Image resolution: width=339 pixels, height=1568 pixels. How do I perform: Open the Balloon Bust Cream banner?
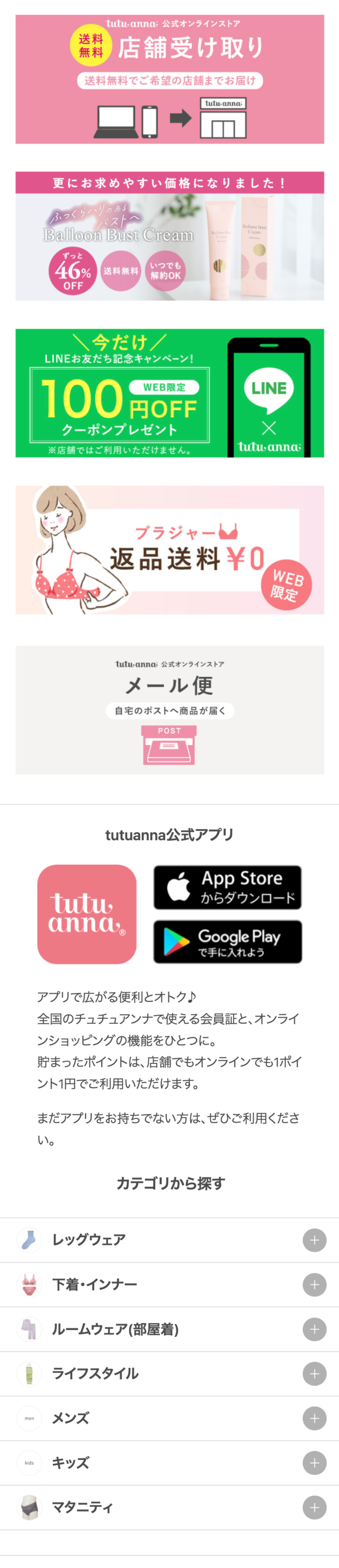[x=169, y=236]
